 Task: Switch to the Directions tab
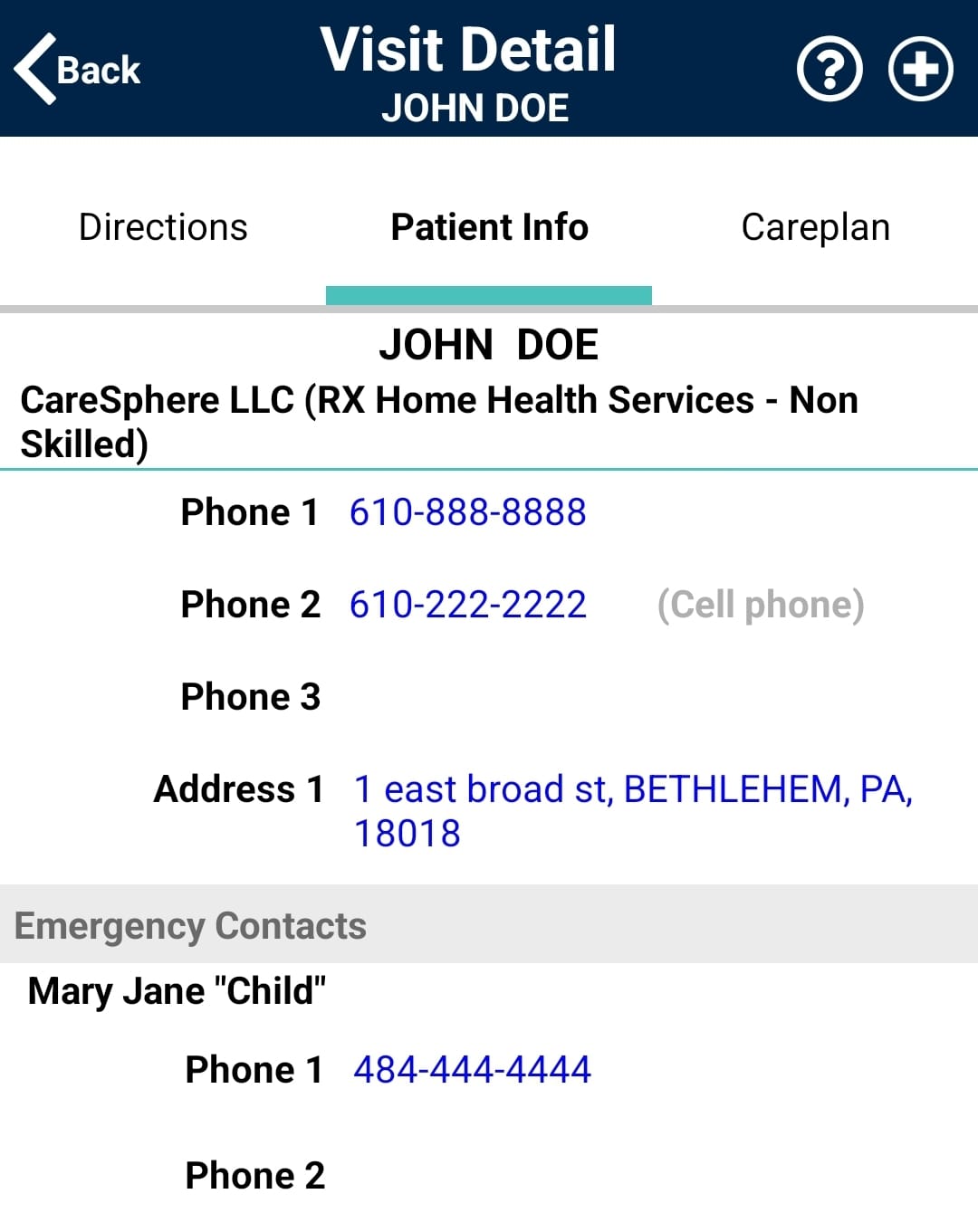pos(163,227)
